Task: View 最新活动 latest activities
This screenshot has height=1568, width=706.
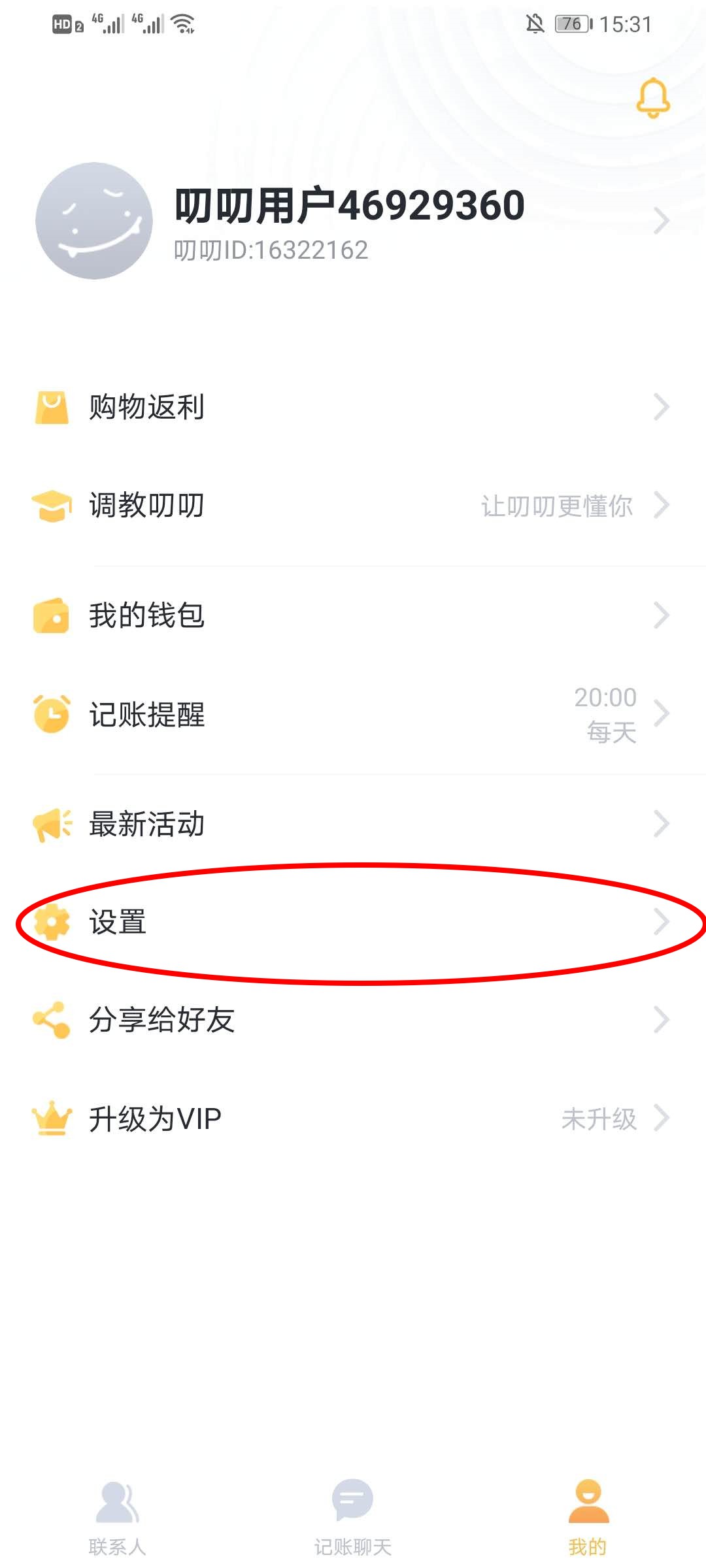Action: (353, 824)
